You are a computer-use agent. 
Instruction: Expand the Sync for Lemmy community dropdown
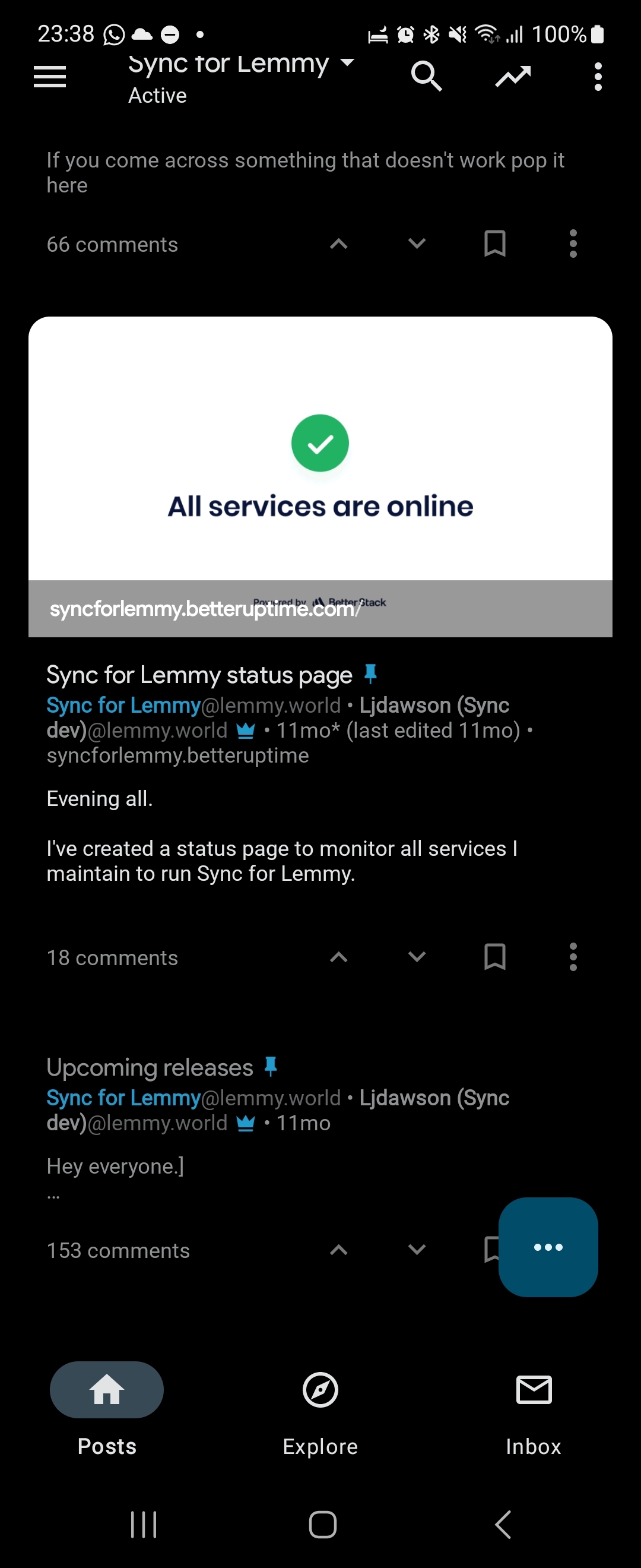[347, 63]
